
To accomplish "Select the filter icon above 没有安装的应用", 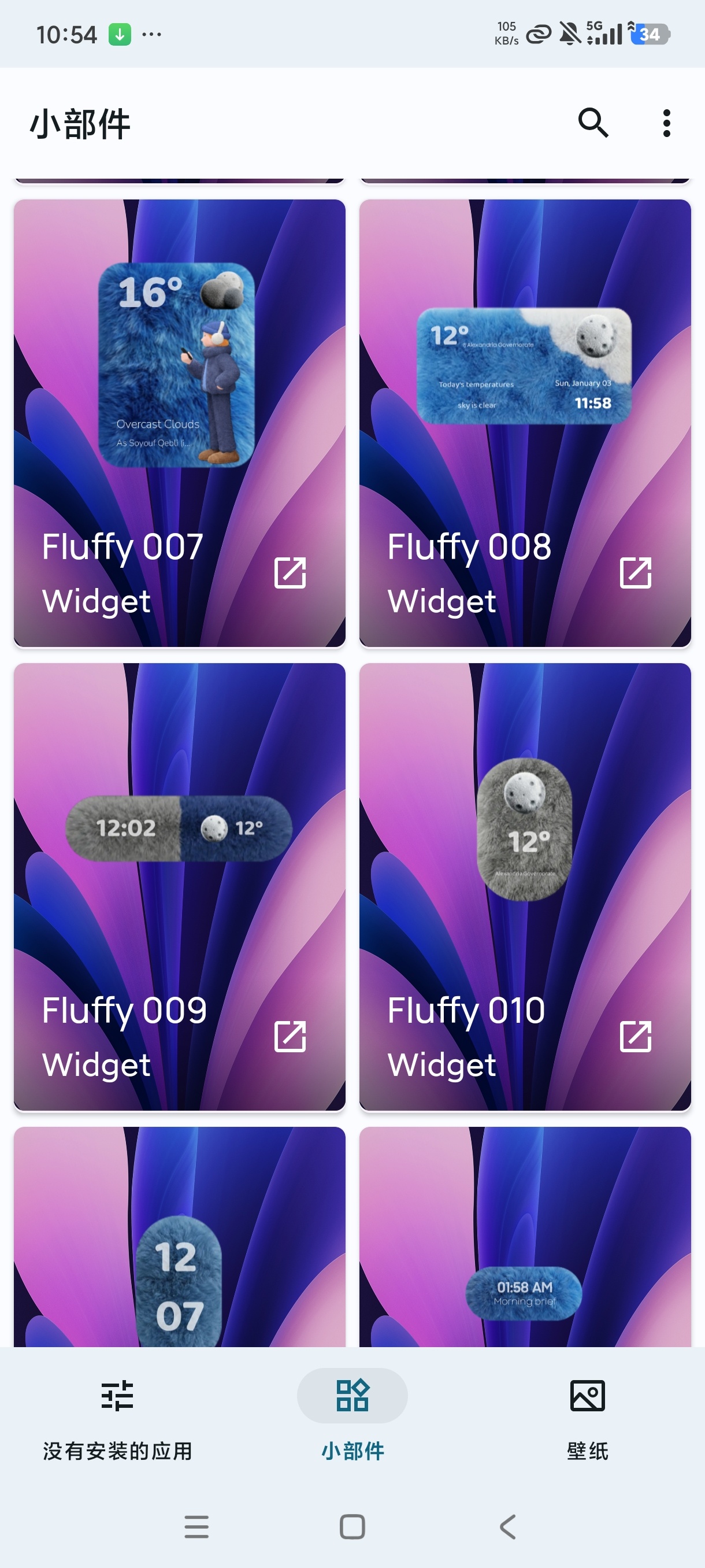I will [x=118, y=1396].
